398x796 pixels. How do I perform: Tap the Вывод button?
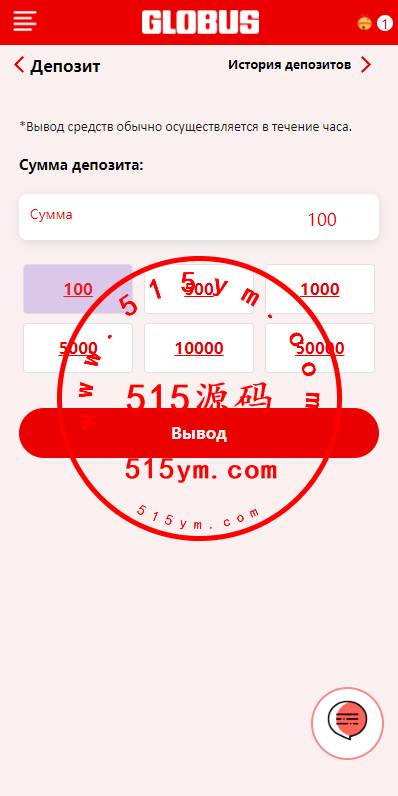[x=199, y=433]
